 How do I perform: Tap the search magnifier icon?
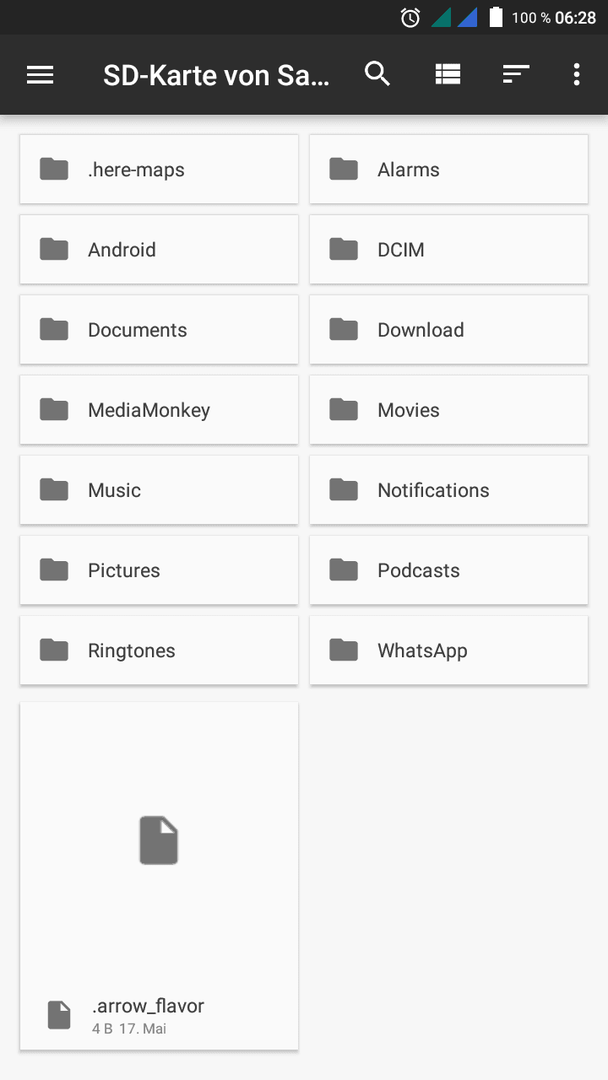[377, 74]
